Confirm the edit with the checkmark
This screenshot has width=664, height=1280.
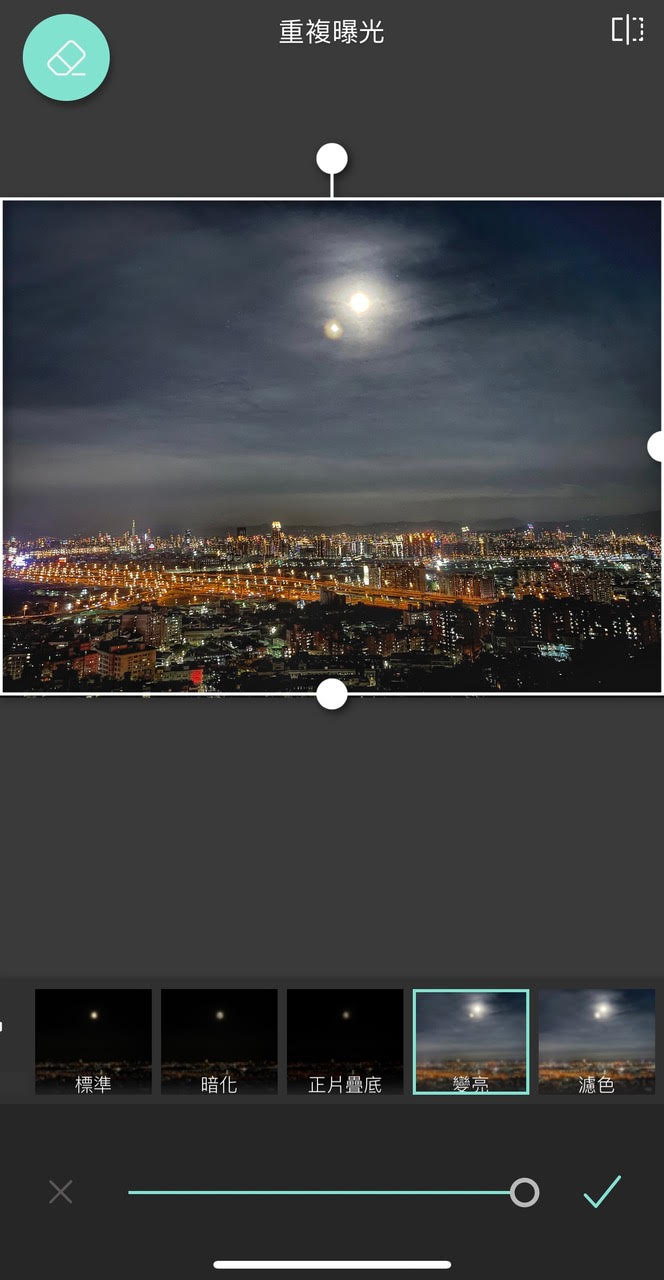coord(602,1192)
